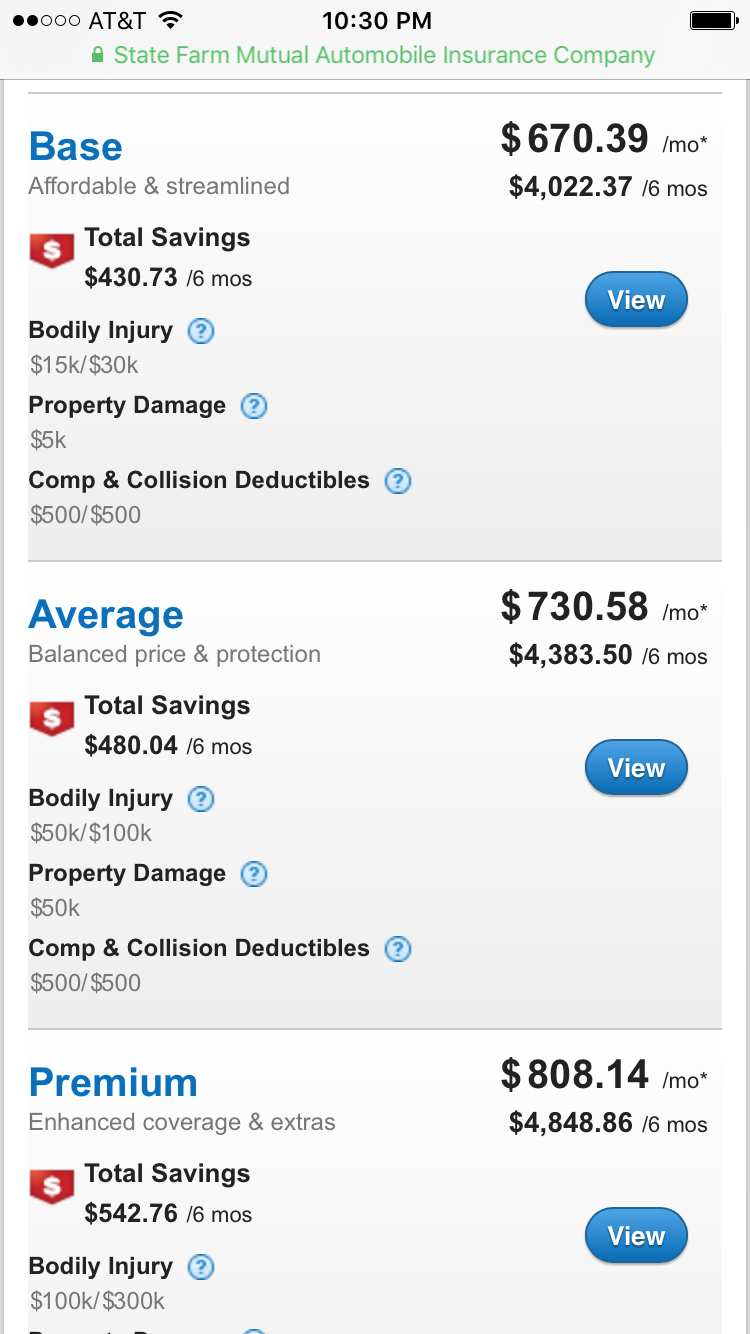This screenshot has height=1334, width=750.
Task: Open Comp & Collision help in Base plan
Action: [x=398, y=481]
